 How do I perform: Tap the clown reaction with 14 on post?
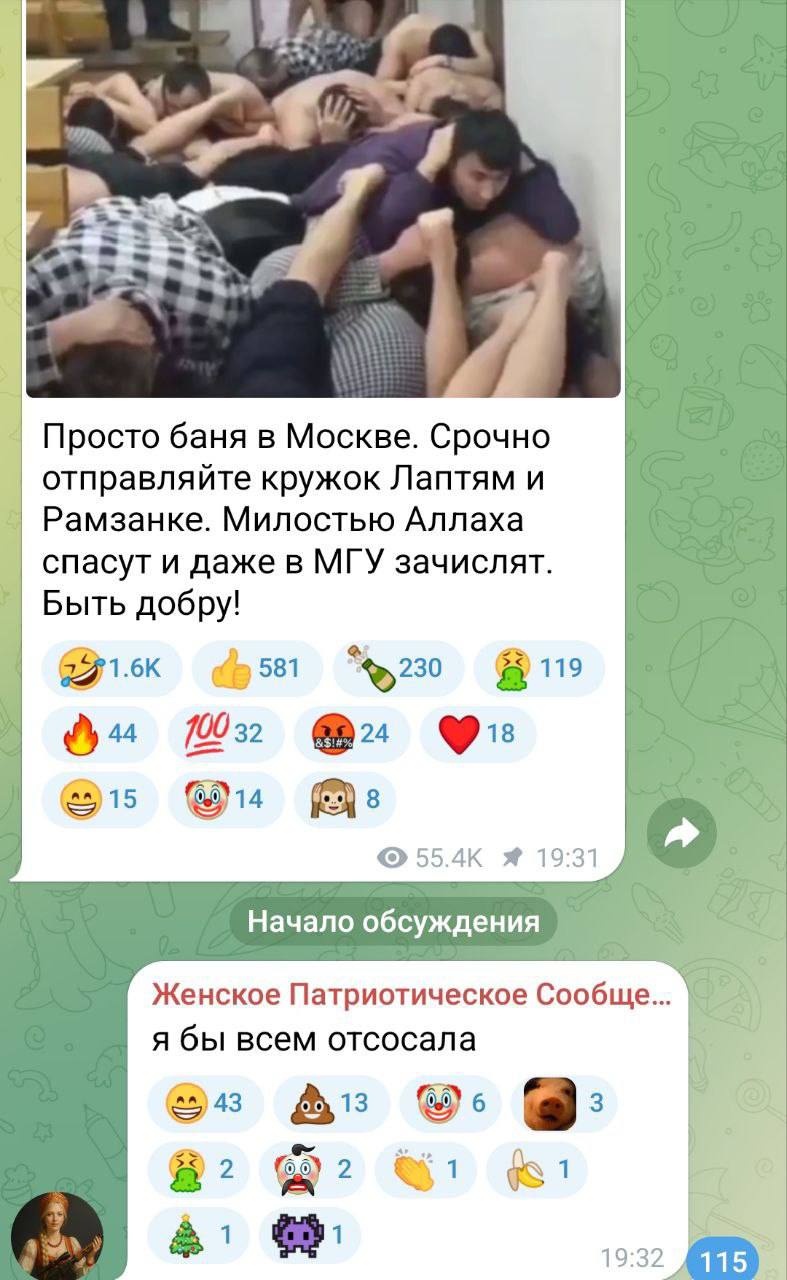(x=225, y=800)
